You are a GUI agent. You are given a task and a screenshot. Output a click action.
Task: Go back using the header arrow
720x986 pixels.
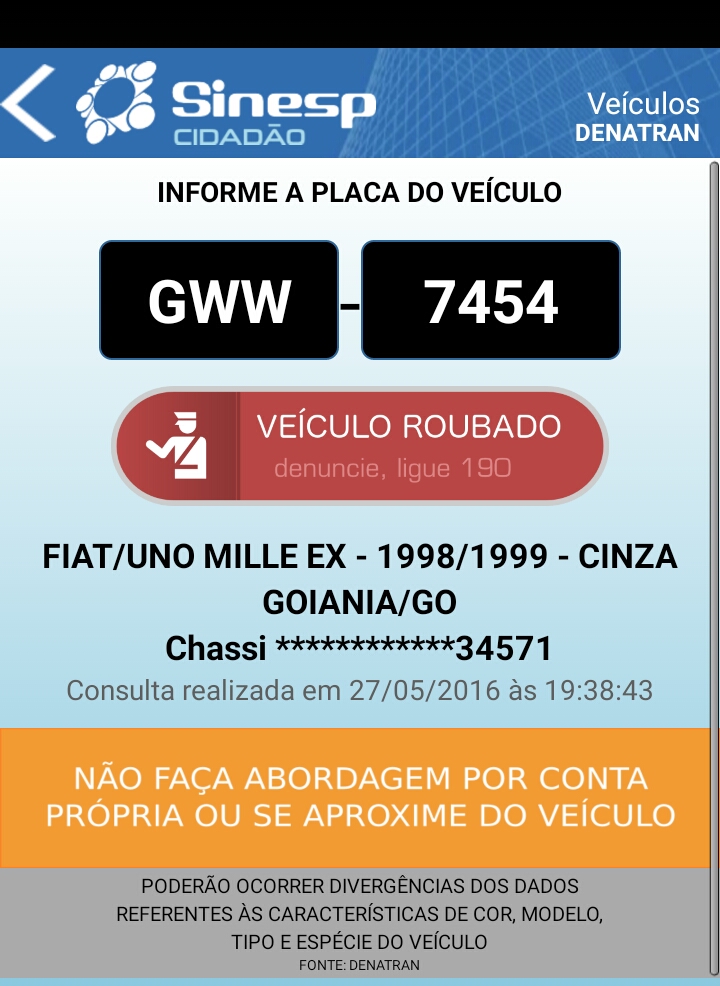28,102
